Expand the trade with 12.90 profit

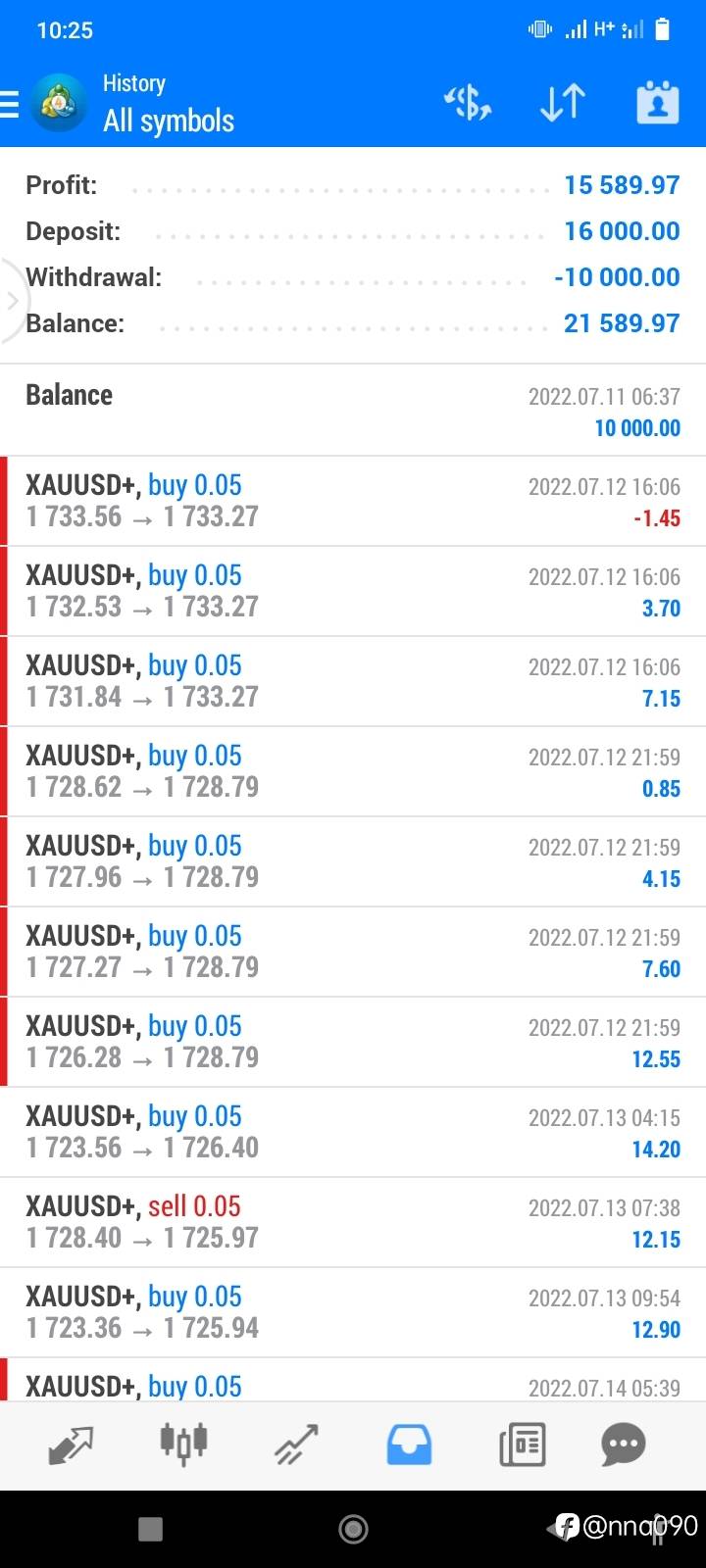click(x=353, y=1312)
